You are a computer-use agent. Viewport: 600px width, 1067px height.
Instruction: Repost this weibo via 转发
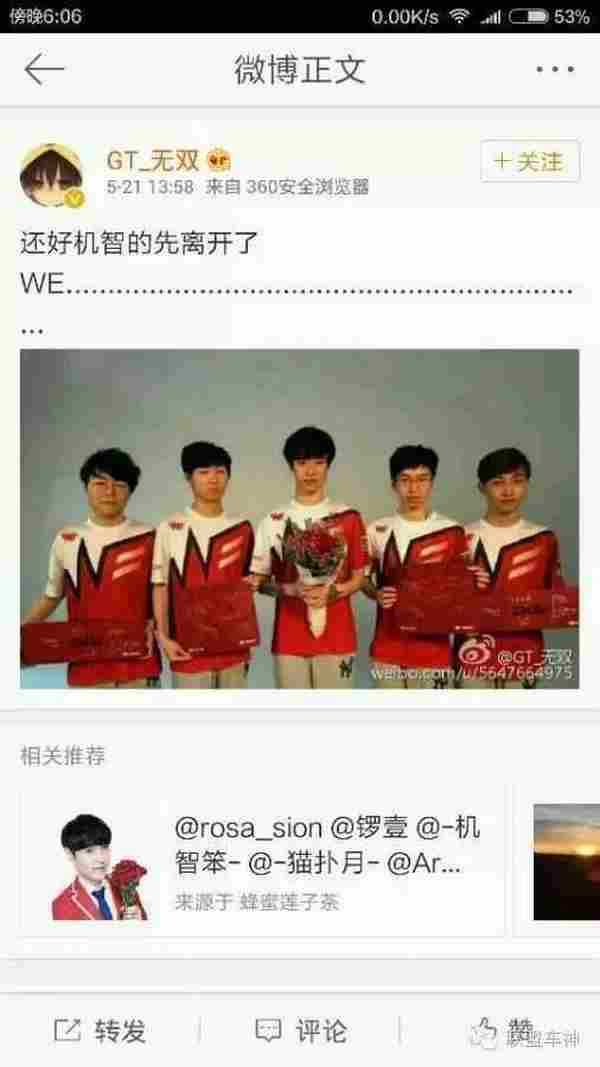point(100,1030)
